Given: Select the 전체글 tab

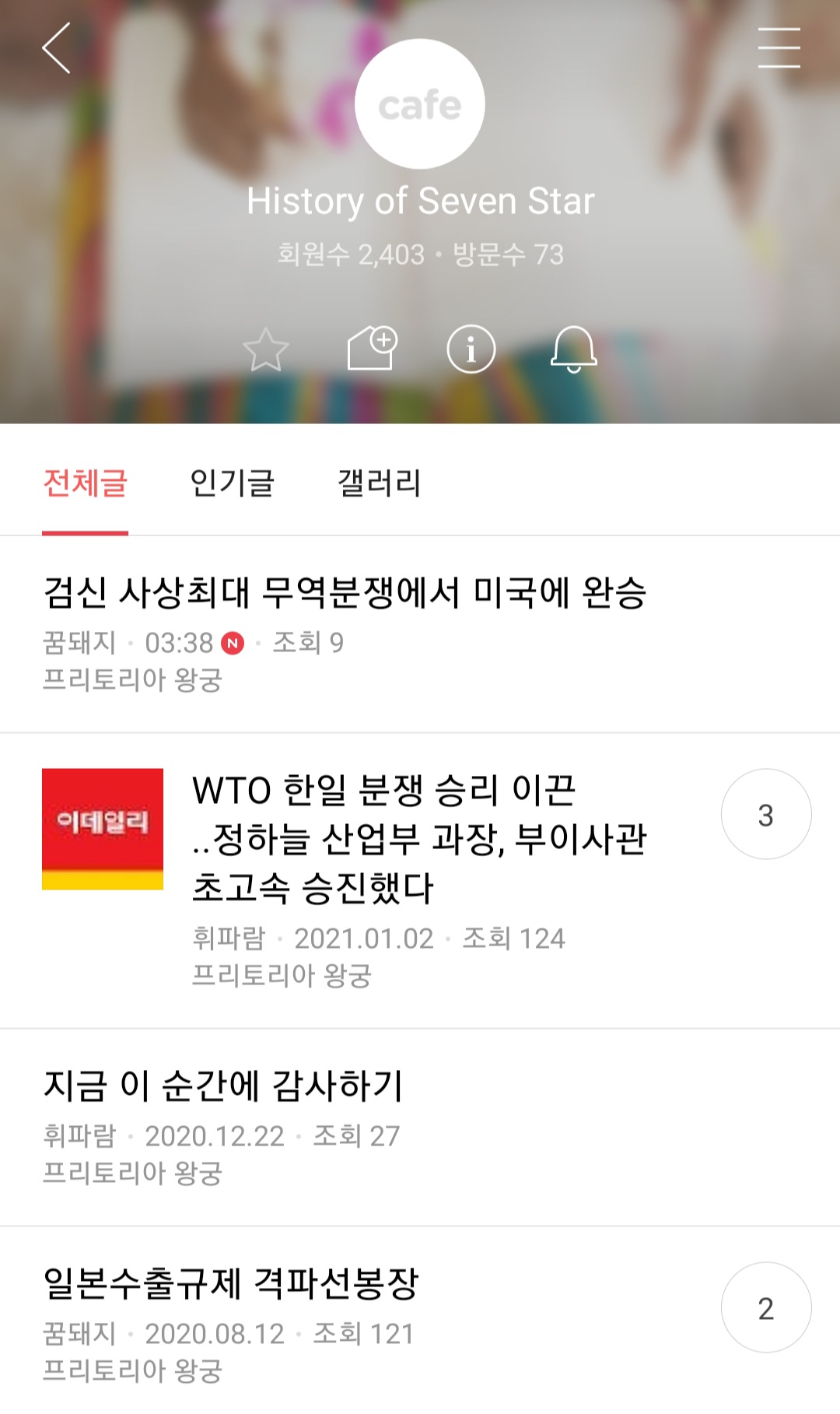Looking at the screenshot, I should click(86, 483).
